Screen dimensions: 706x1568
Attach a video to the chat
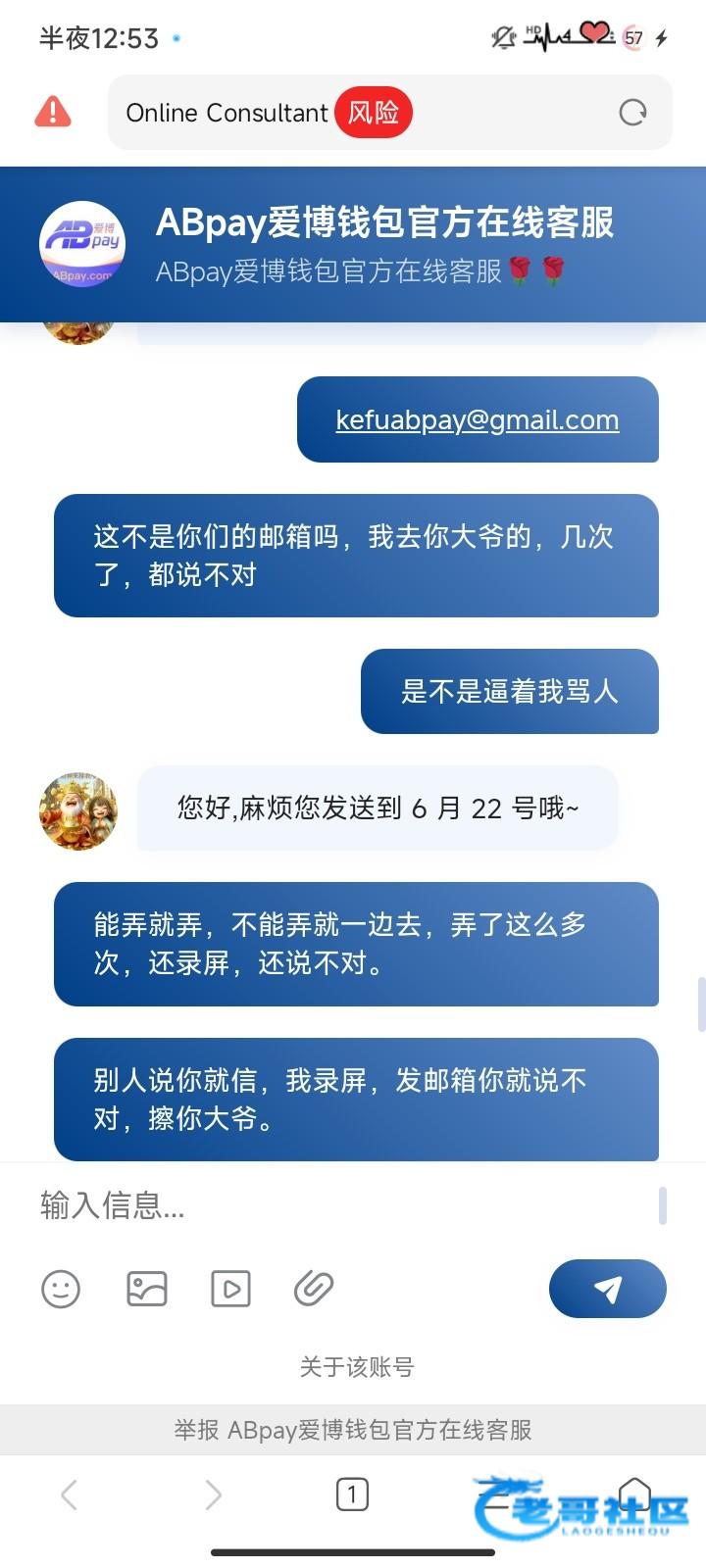pos(231,1289)
